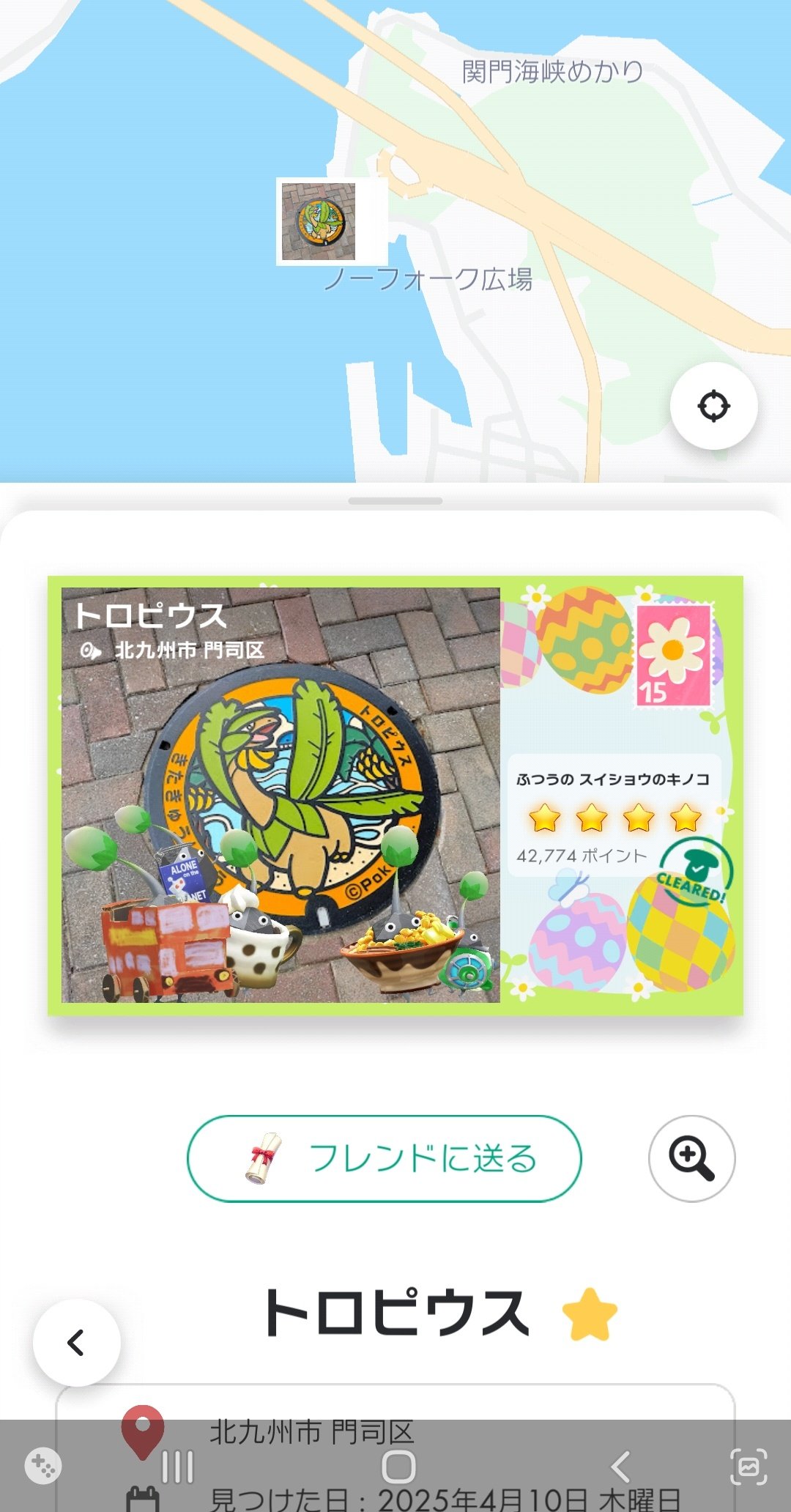The width and height of the screenshot is (791, 1512).
Task: Open the トロピウス postcard image
Action: click(395, 795)
